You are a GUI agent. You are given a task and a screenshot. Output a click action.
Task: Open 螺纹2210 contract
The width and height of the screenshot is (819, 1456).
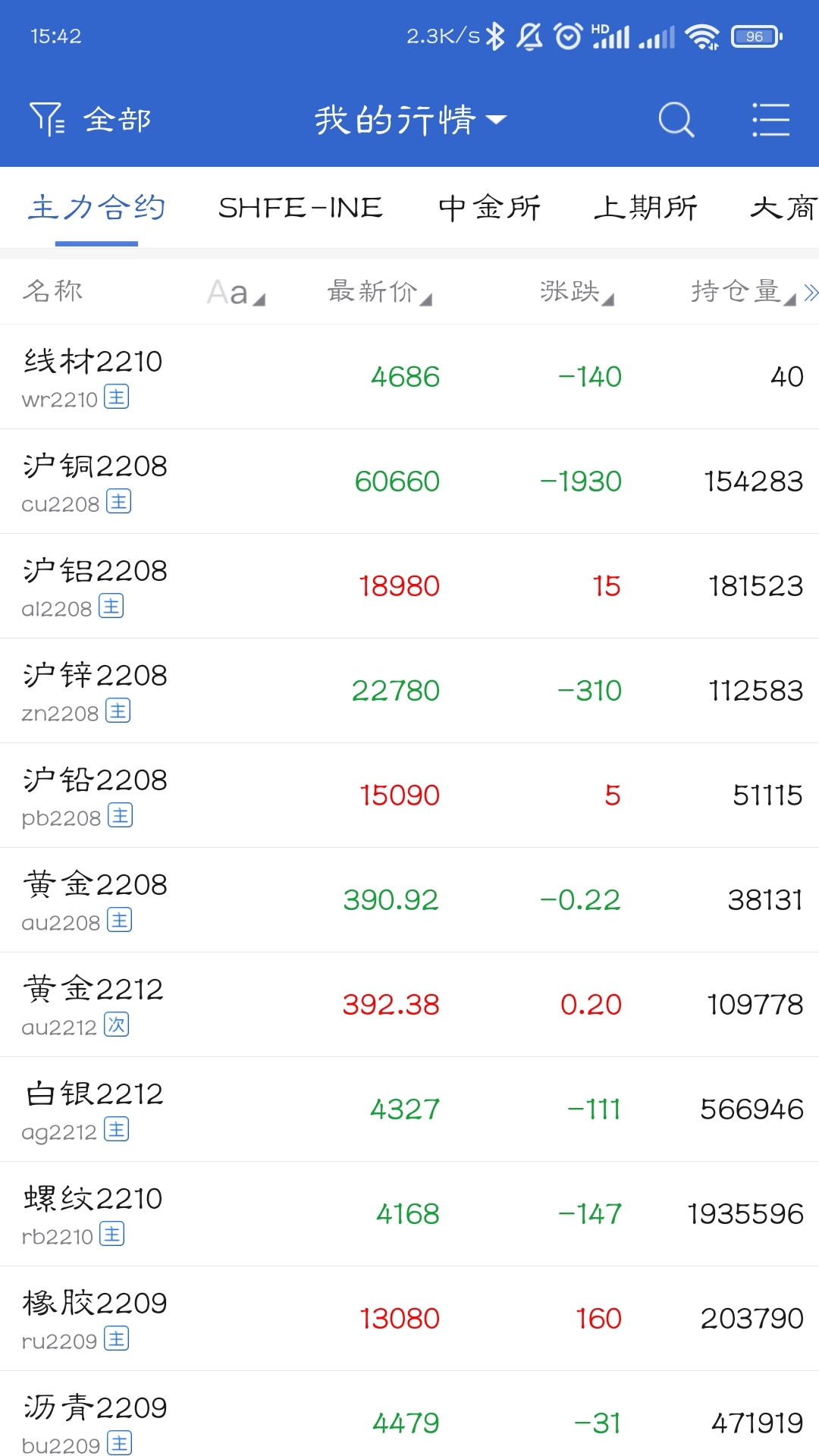click(409, 1214)
